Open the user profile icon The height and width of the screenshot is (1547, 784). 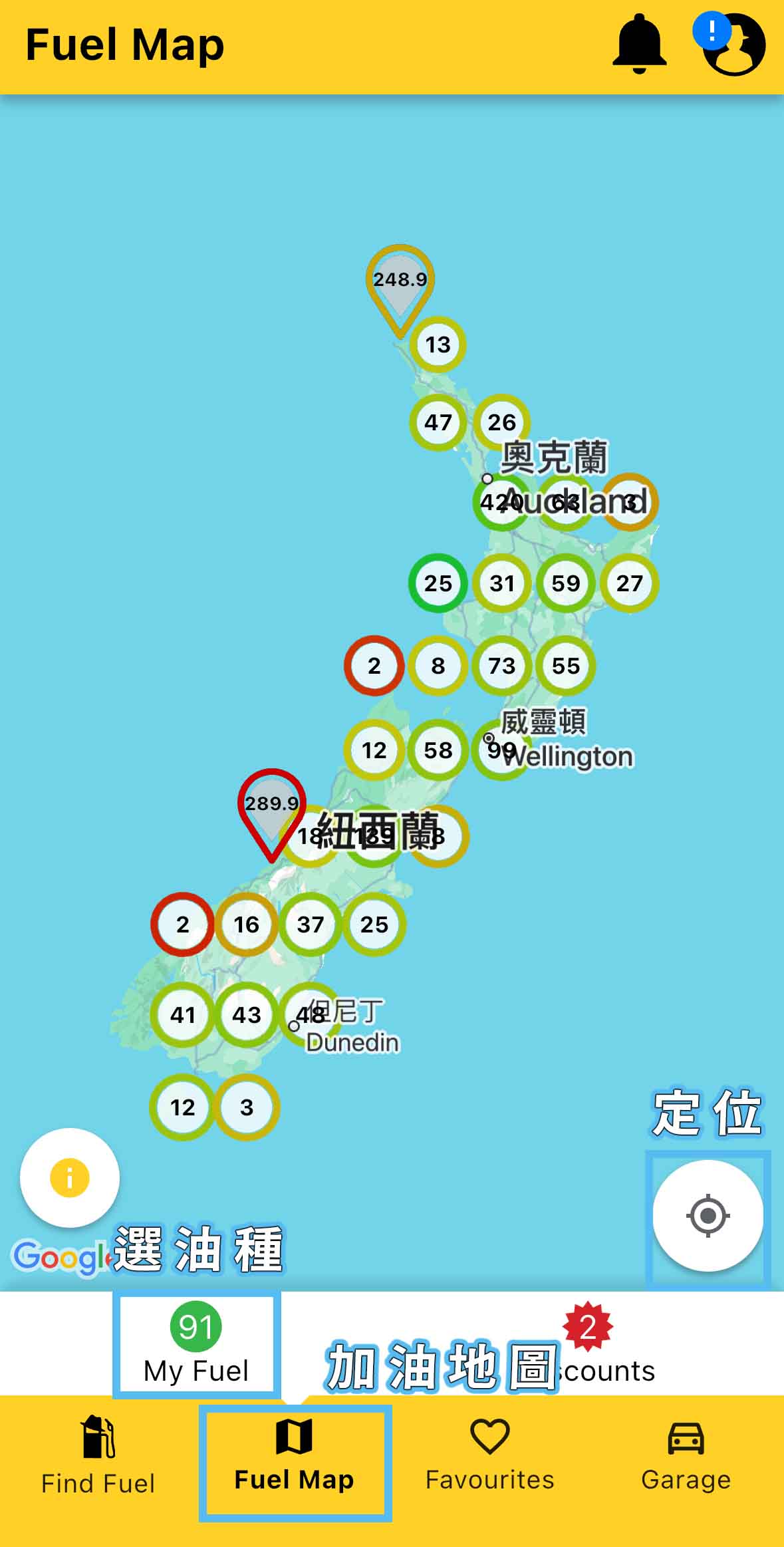733,45
